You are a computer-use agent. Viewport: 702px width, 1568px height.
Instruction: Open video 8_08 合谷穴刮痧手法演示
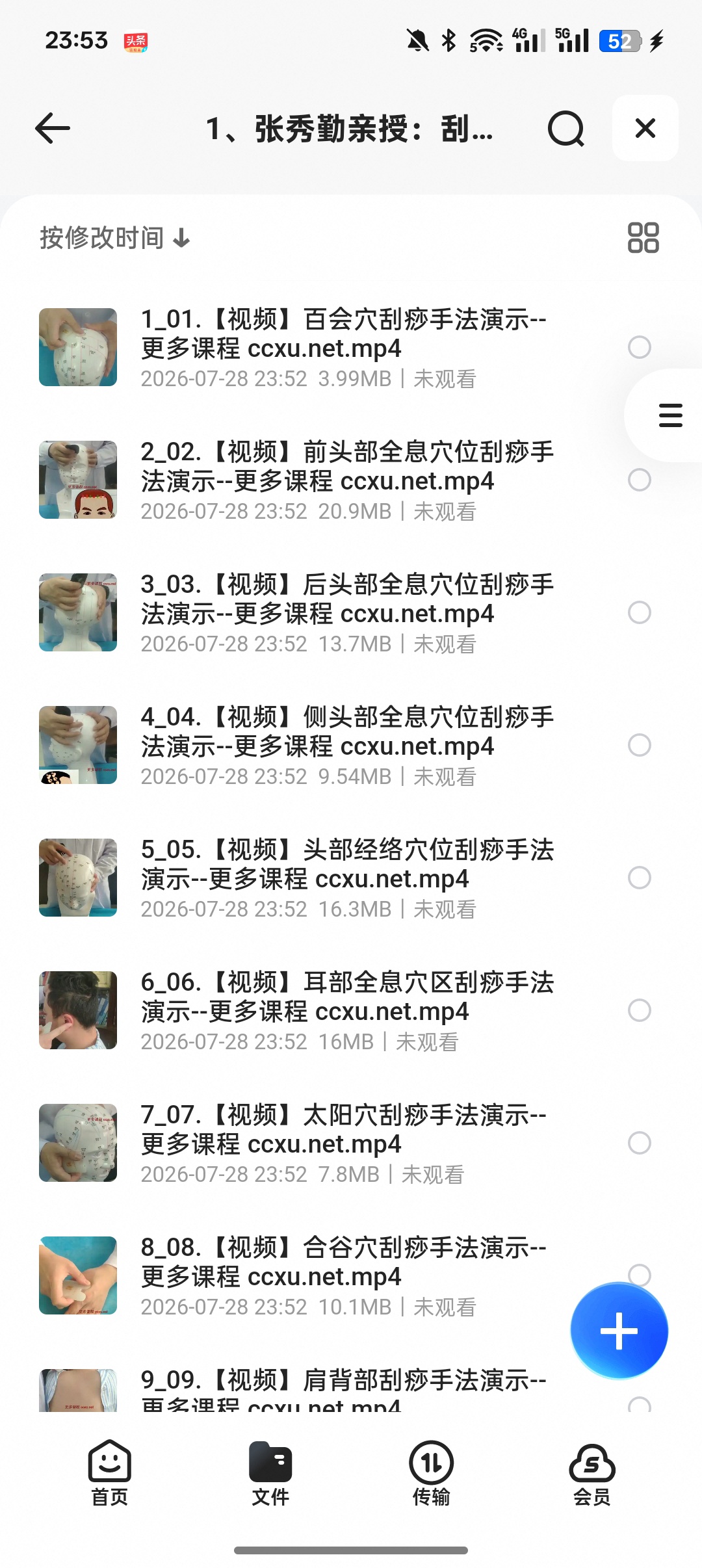coord(344,1276)
